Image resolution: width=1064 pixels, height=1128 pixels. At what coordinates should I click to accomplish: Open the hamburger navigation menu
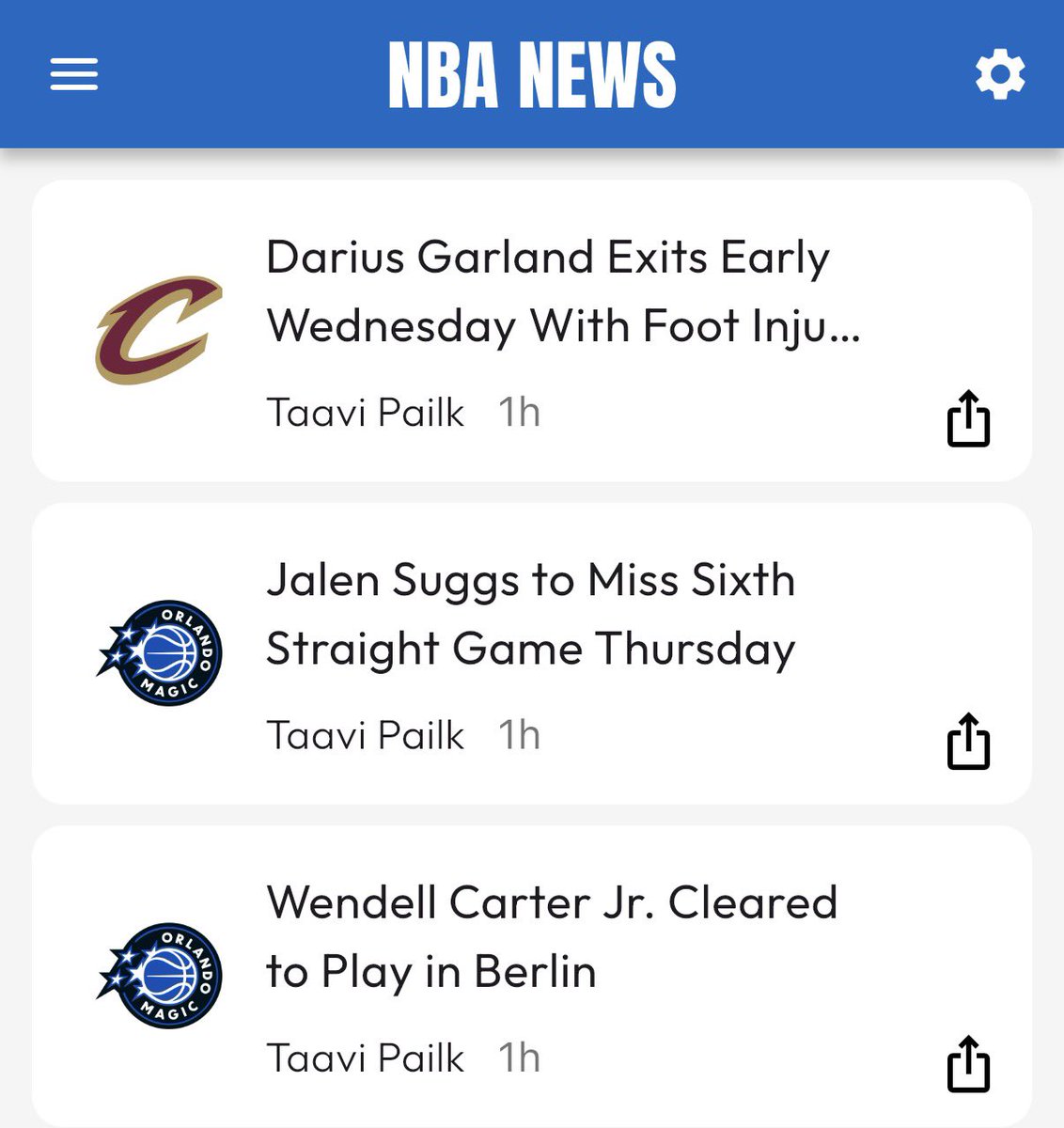pyautogui.click(x=74, y=74)
